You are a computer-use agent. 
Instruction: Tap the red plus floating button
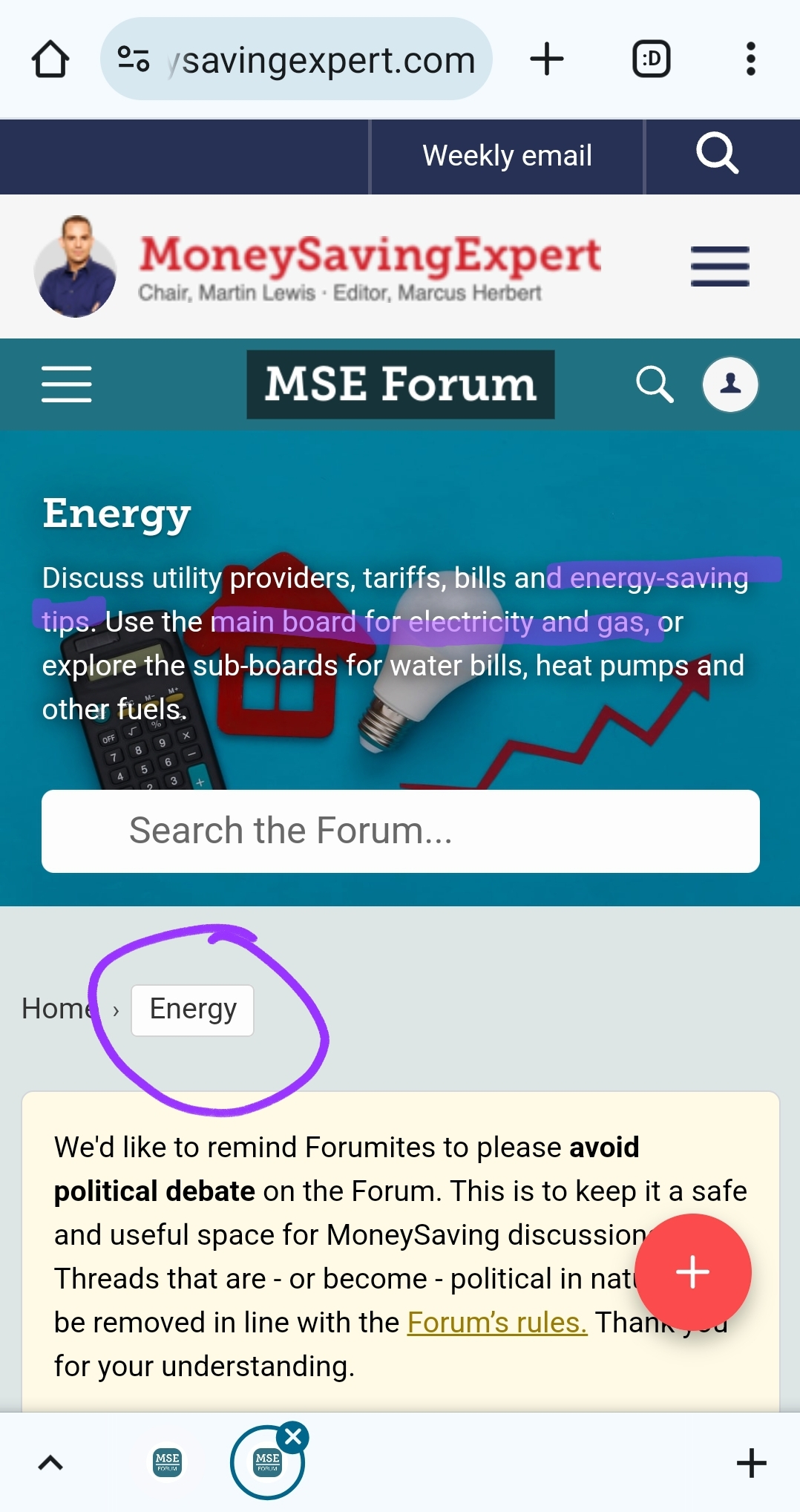(693, 1272)
